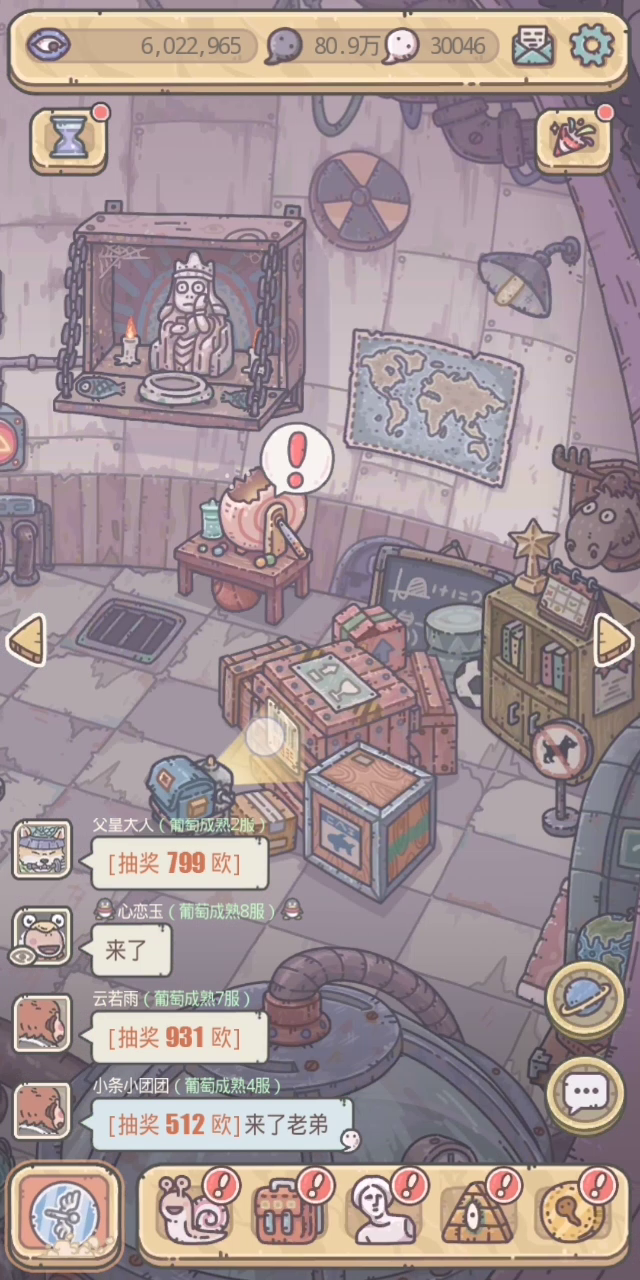Go to the room on the left
Image resolution: width=640 pixels, height=1280 pixels.
point(25,640)
